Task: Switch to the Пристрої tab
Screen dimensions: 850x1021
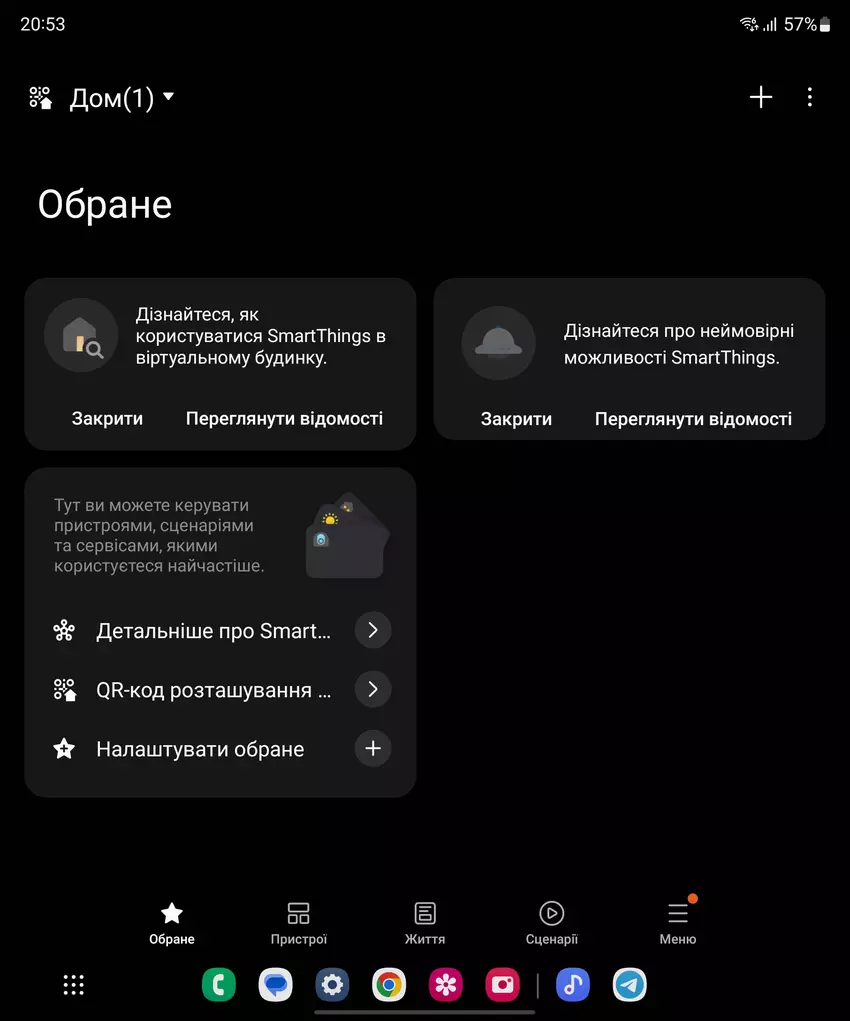Action: tap(298, 923)
